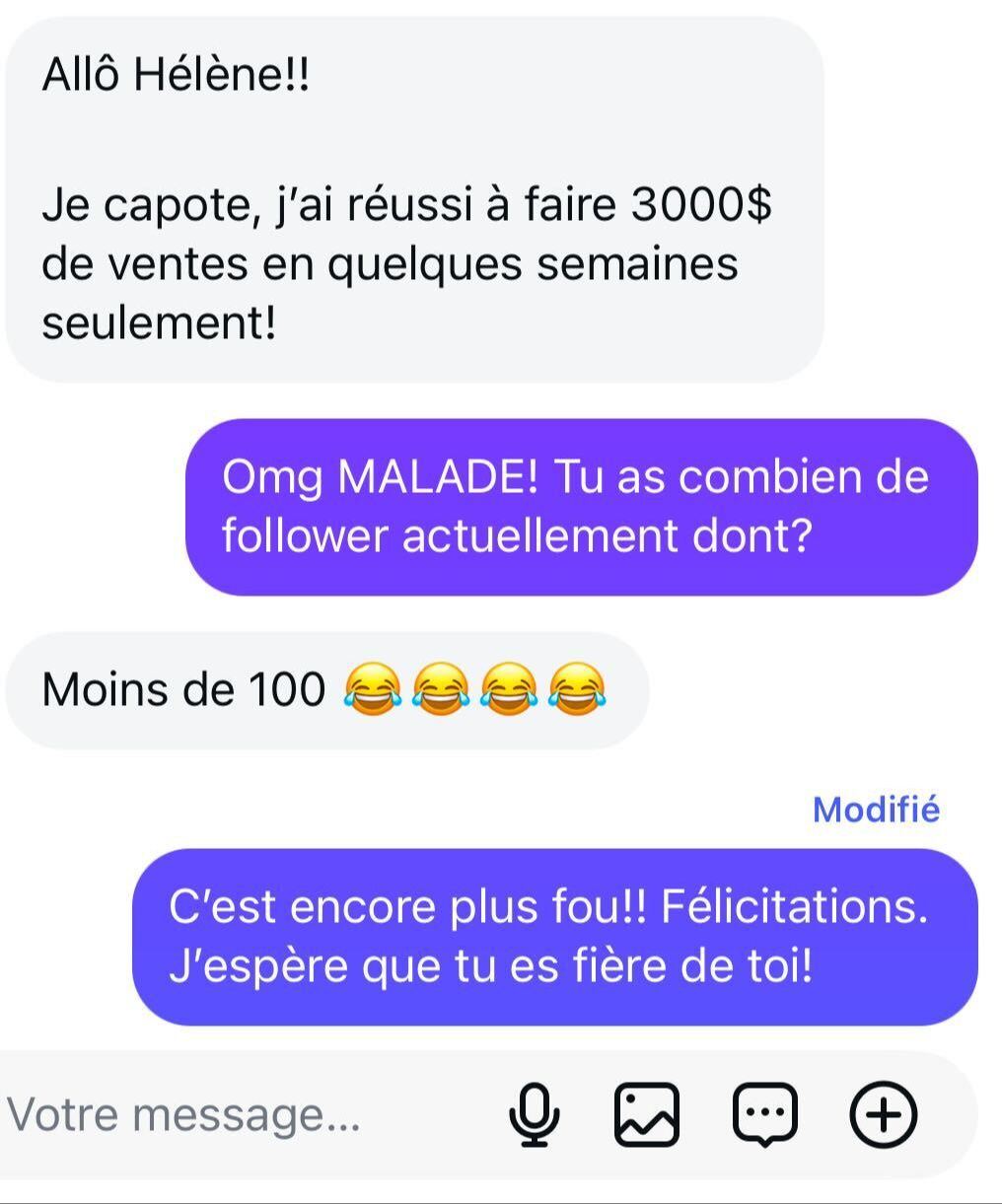Viewport: 1002px width, 1204px height.
Task: Open the photo gallery picker icon
Action: coord(647,1115)
